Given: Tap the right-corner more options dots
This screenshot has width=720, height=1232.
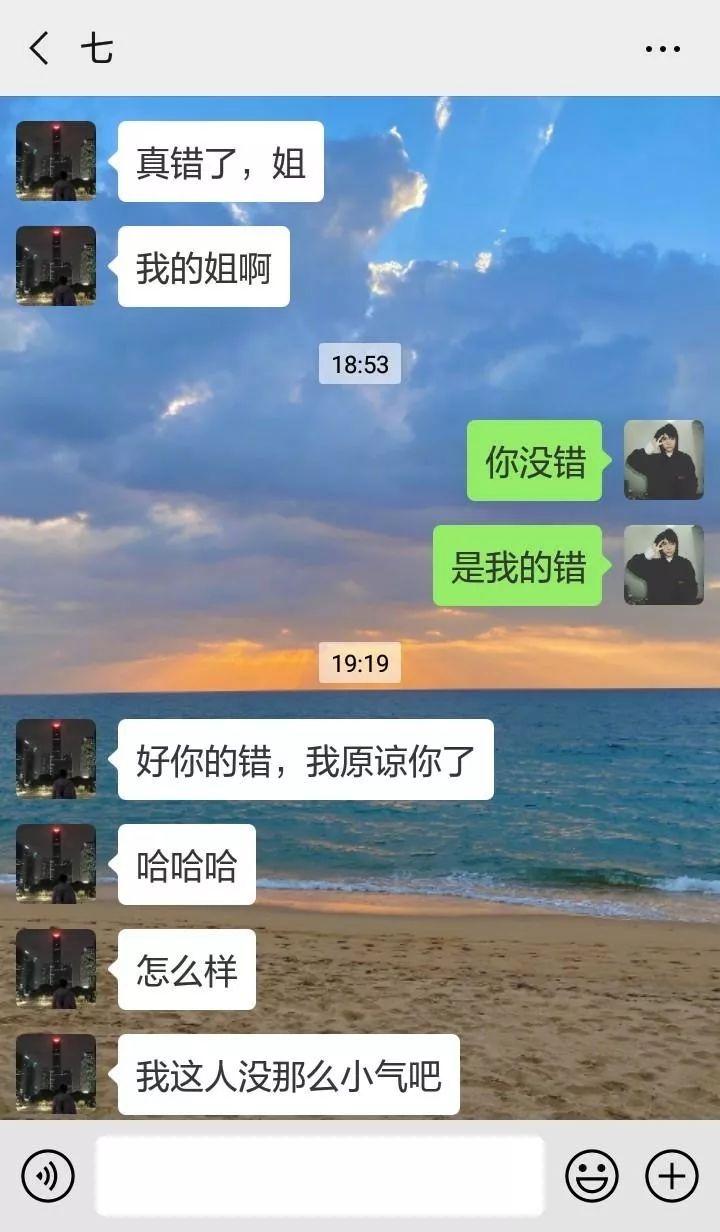Looking at the screenshot, I should pyautogui.click(x=659, y=47).
